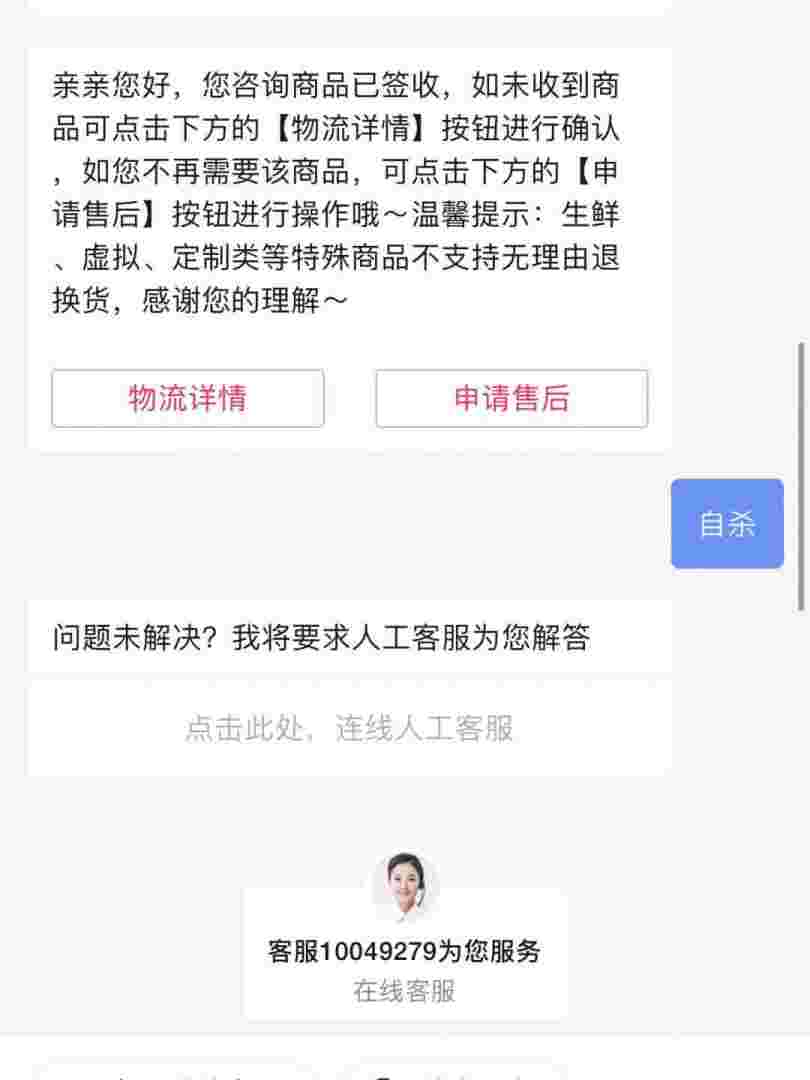Viewport: 810px width, 1080px height.
Task: Tap 点击此处 to connect to human agent
Action: coord(350,729)
